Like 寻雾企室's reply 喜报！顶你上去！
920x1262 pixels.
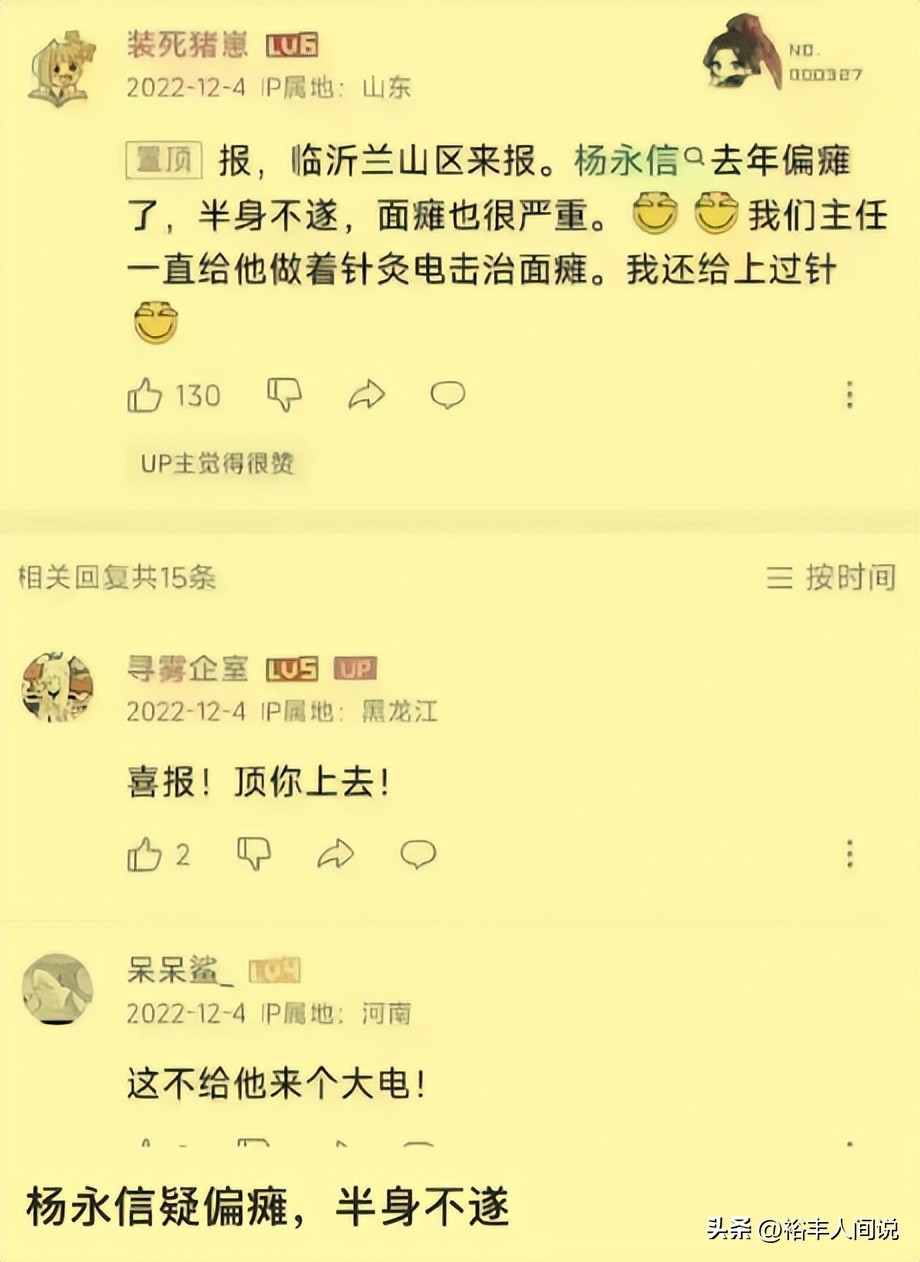click(x=145, y=855)
